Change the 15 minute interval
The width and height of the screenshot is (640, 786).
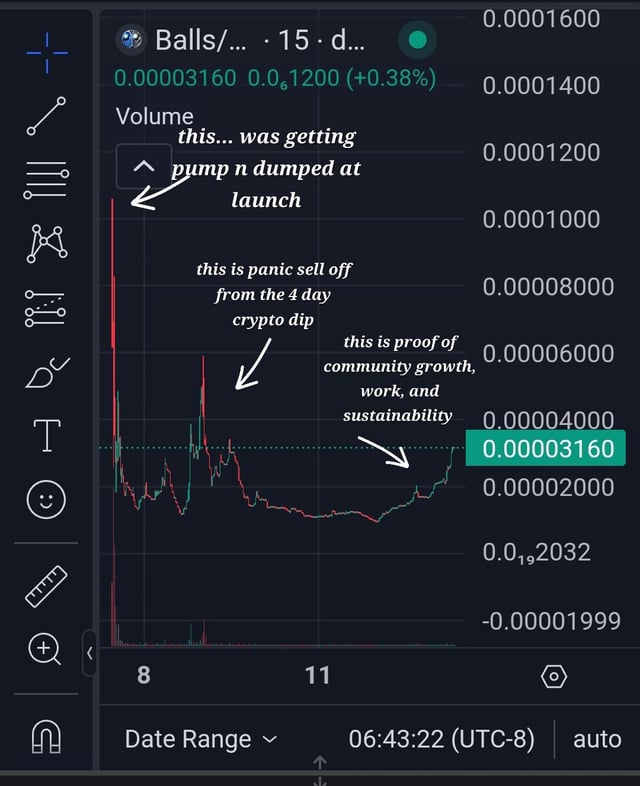pyautogui.click(x=294, y=40)
